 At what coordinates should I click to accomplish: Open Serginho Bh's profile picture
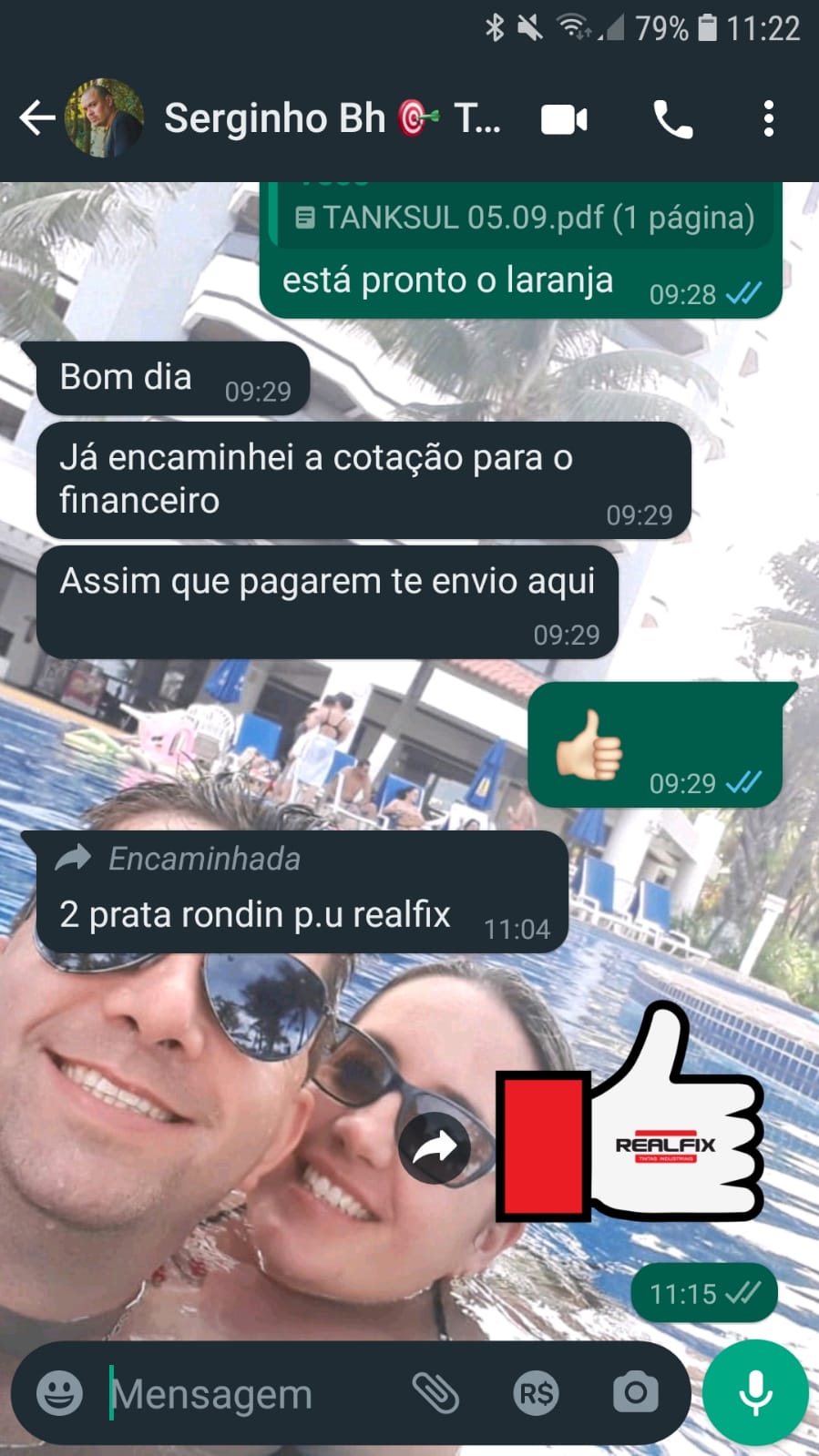click(104, 118)
